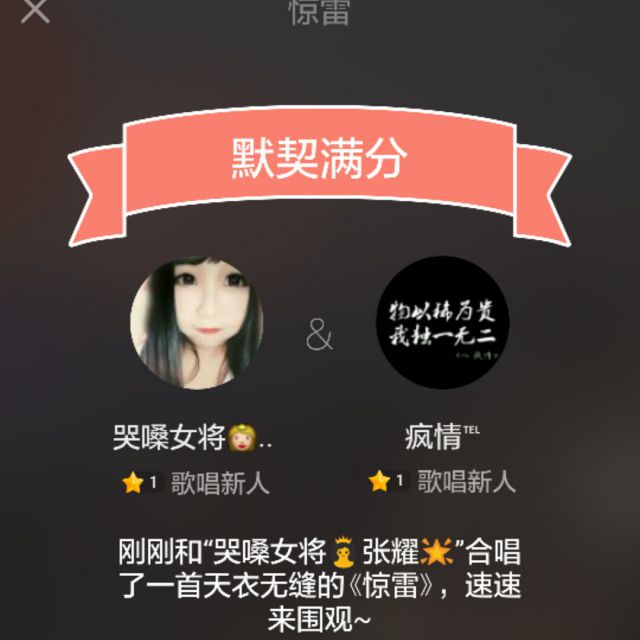Open 疯情's profile avatar

coord(442,322)
